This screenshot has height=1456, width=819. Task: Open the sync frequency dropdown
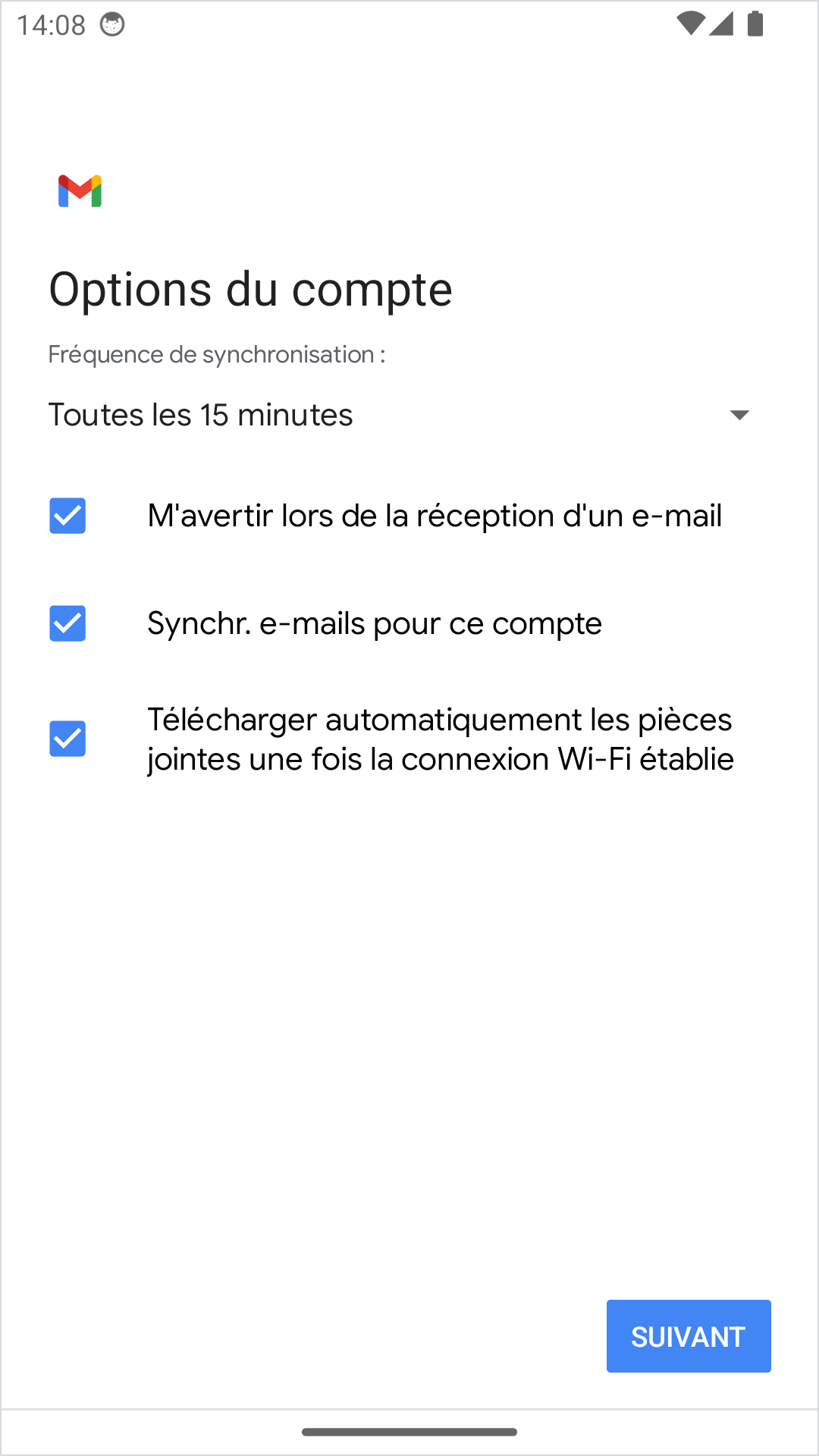coord(400,415)
